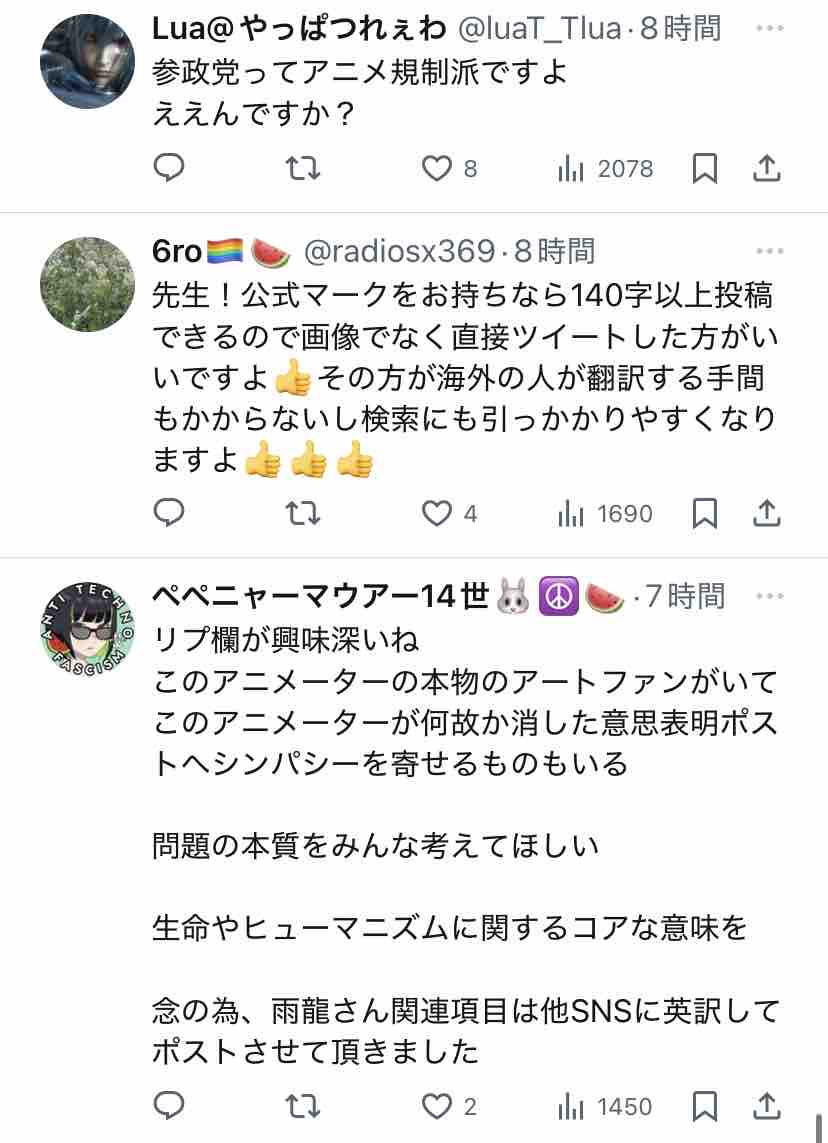Screen dimensions: 828x1143
Task: Share 6ro's post
Action: (x=767, y=513)
